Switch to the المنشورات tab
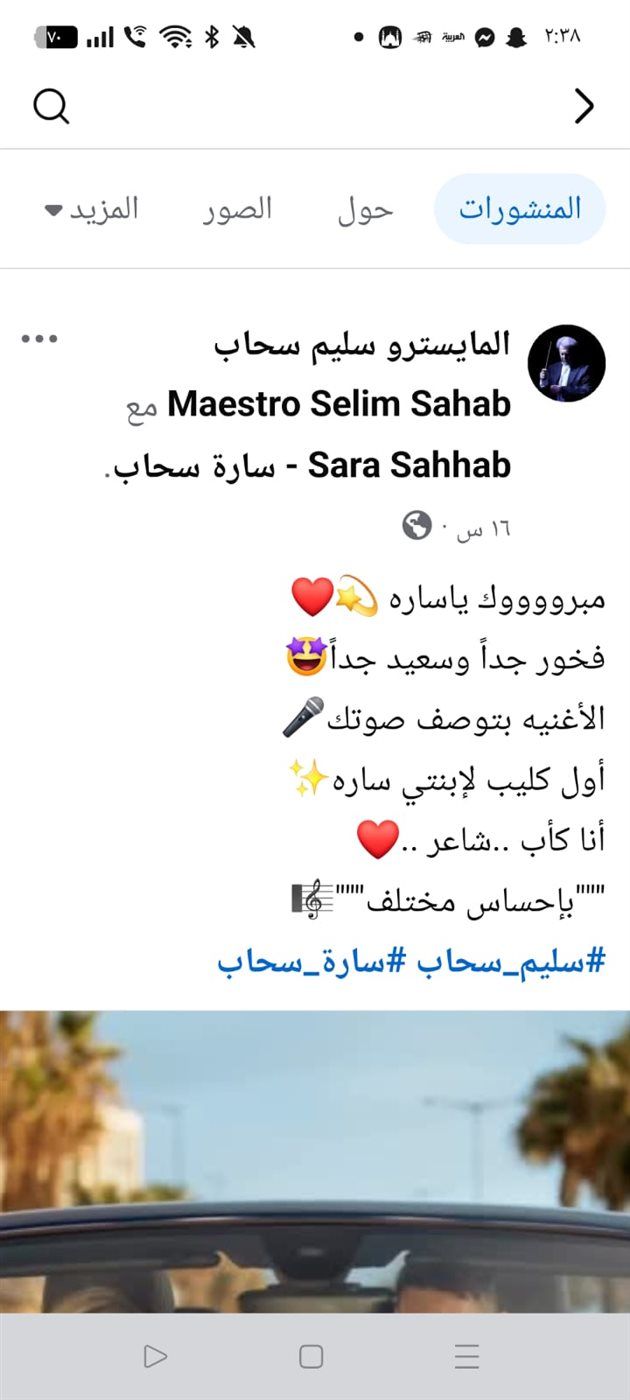This screenshot has width=630, height=1400. coord(520,210)
